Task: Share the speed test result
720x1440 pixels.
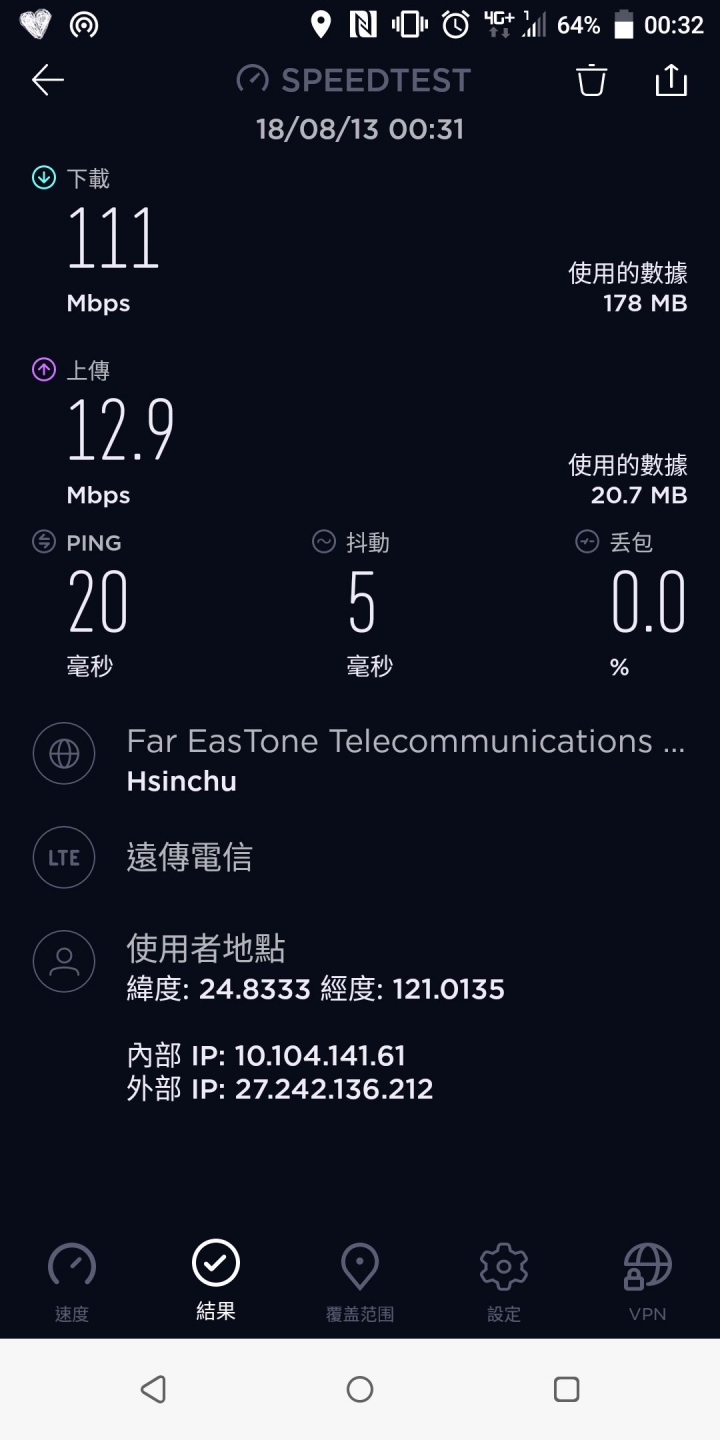Action: coord(671,80)
